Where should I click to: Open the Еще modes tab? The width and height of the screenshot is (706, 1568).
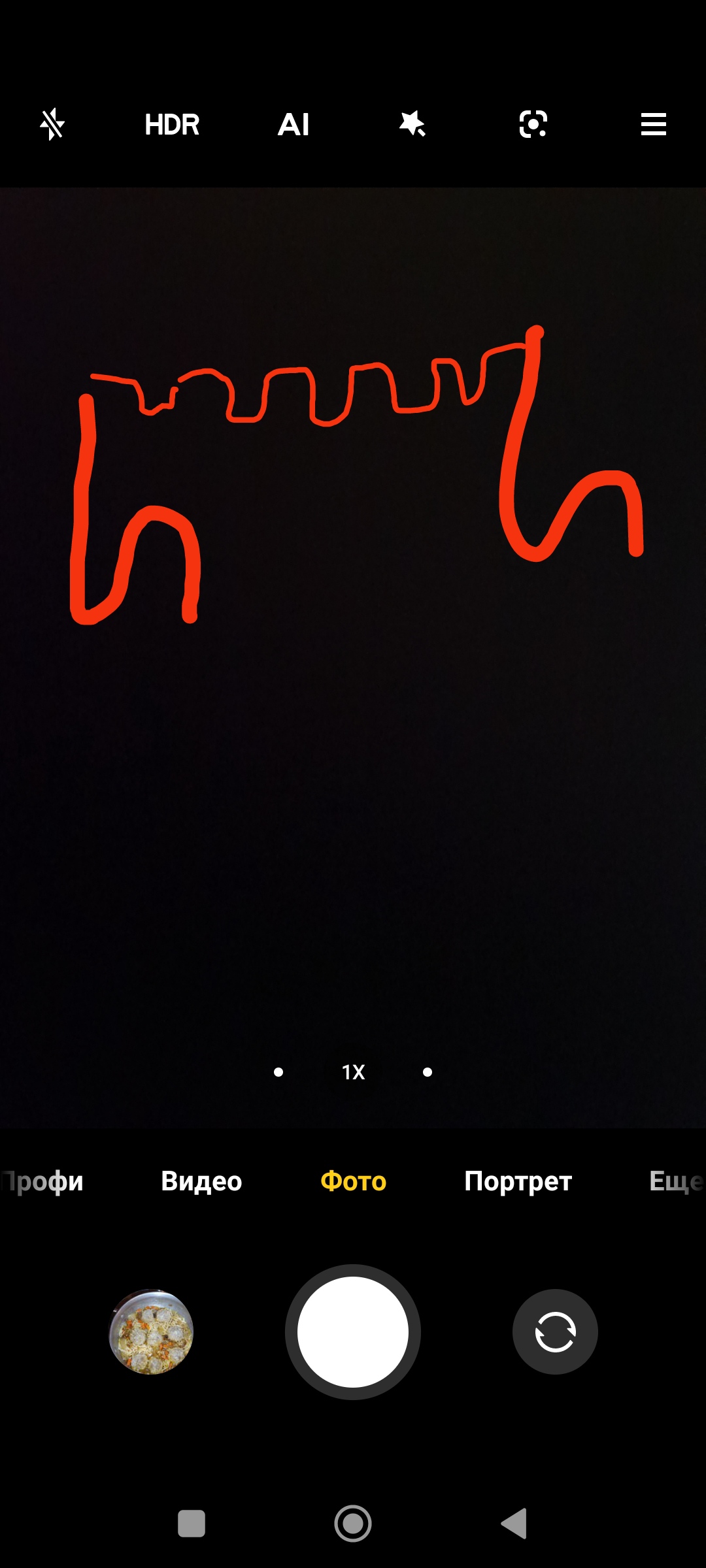(x=677, y=1181)
